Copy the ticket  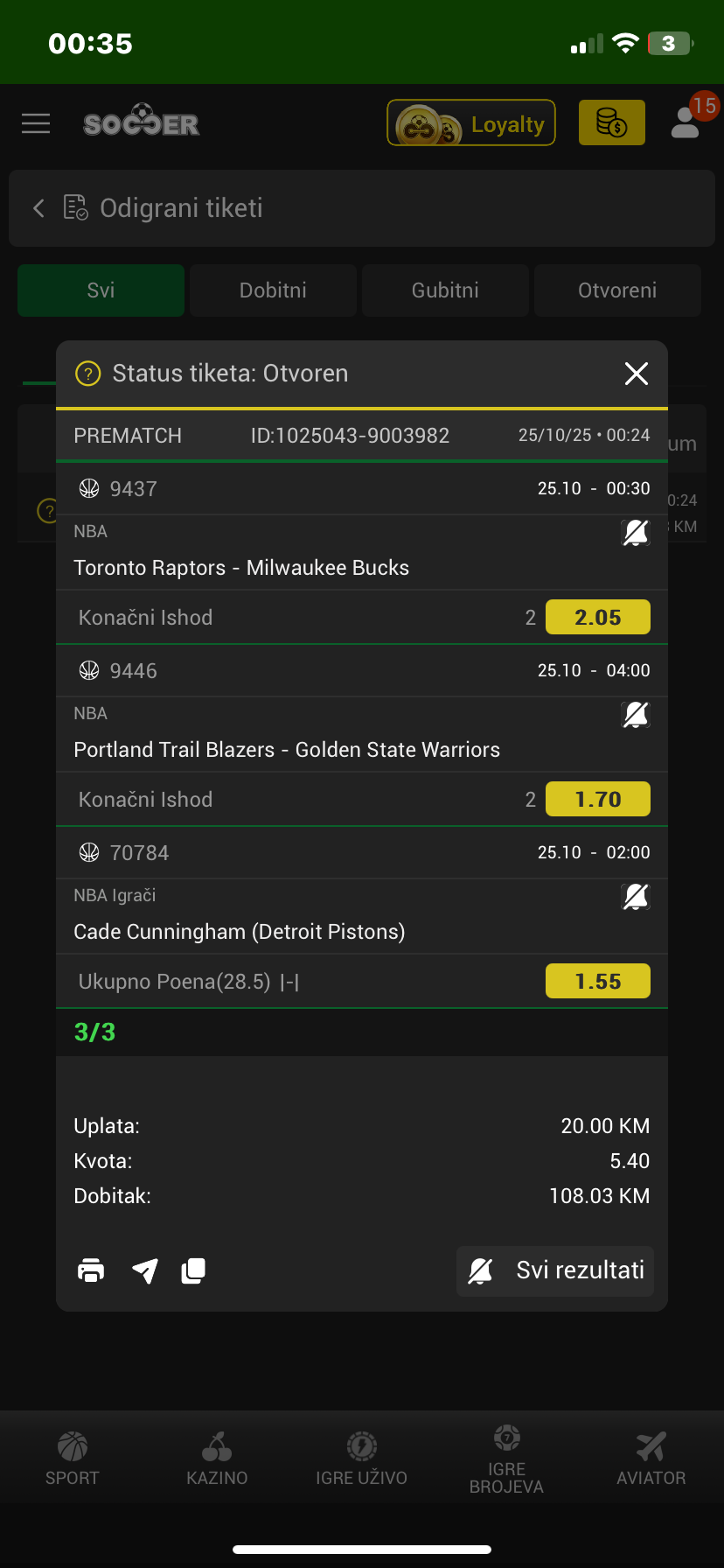[193, 1270]
